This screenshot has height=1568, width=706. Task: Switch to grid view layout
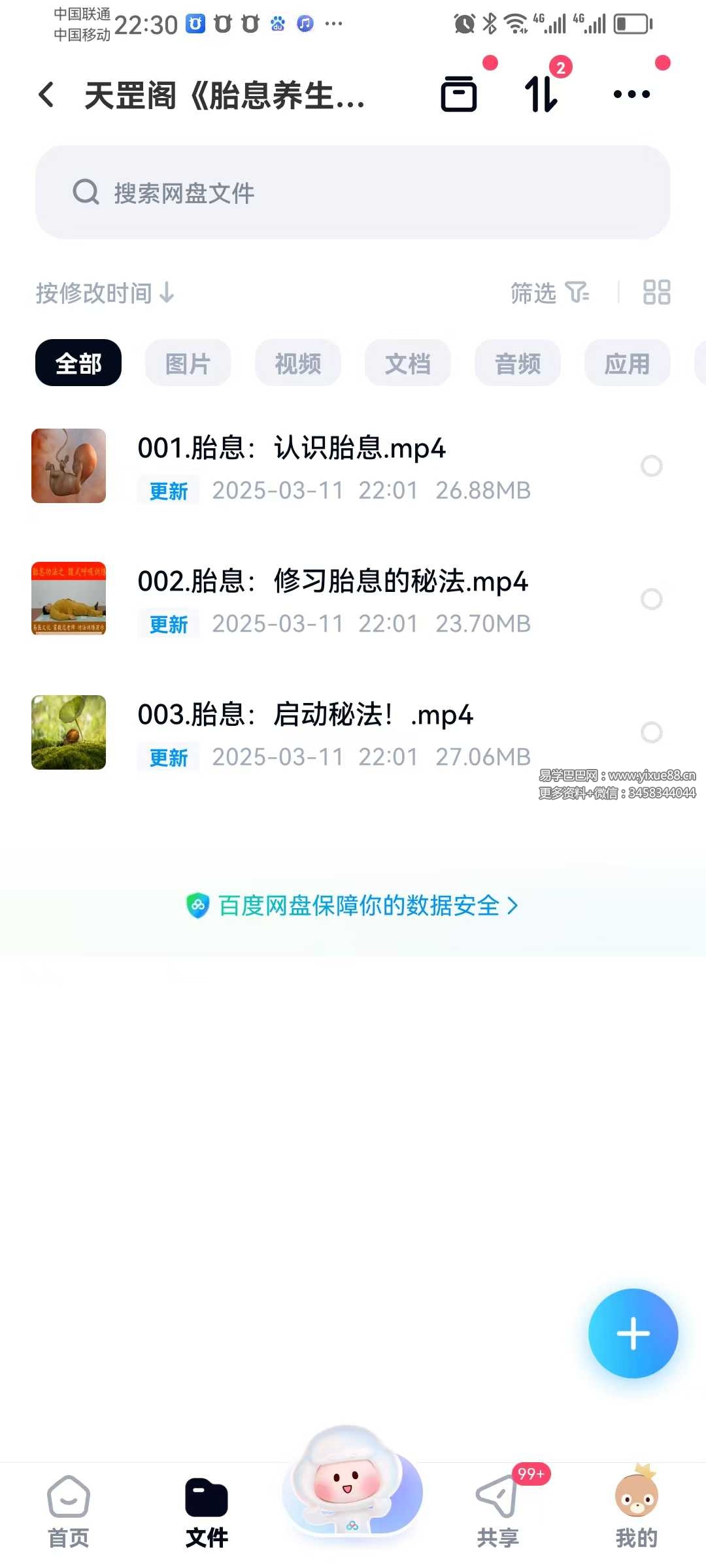pos(656,293)
